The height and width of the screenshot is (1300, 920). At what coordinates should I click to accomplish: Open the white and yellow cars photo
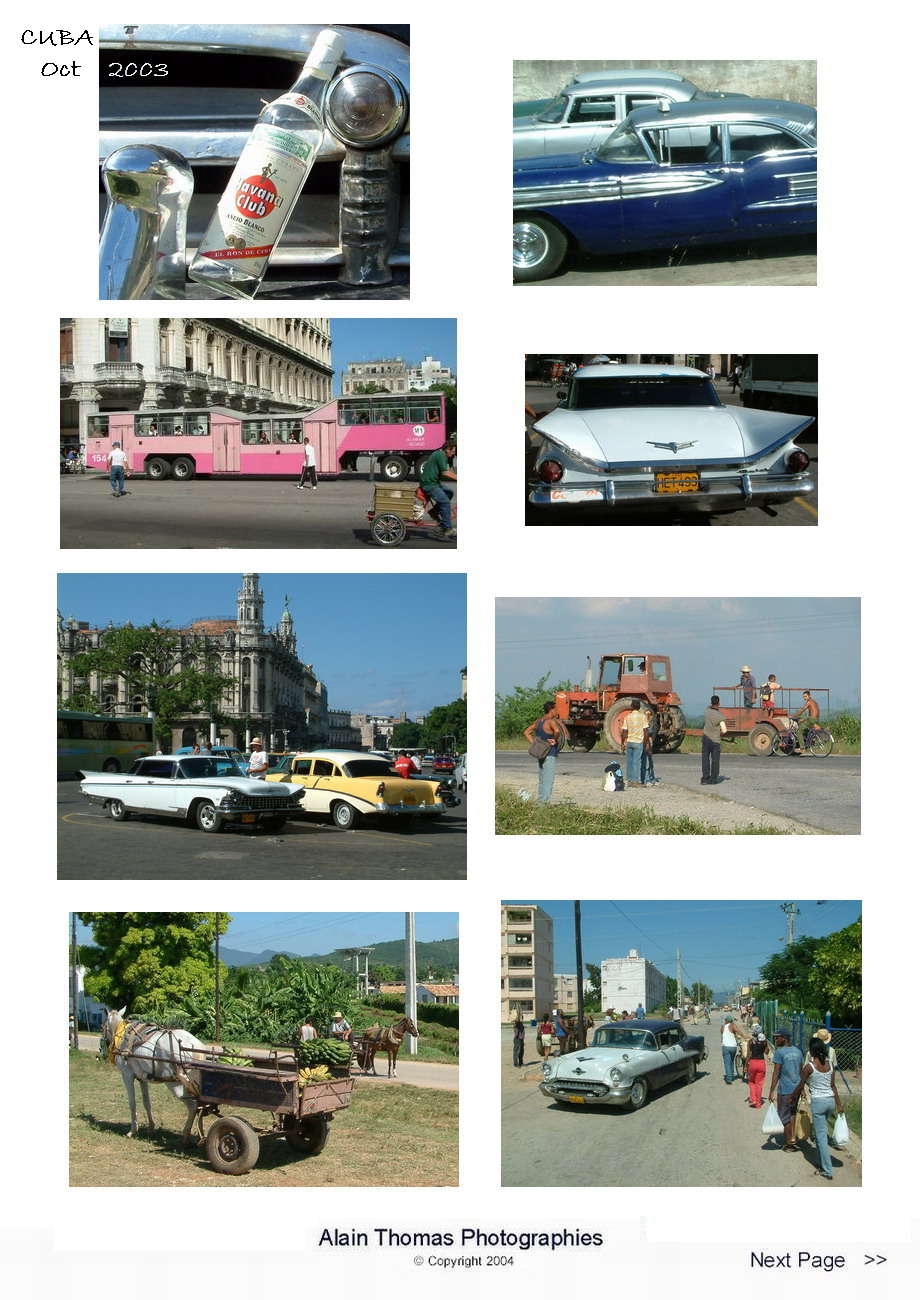coord(261,726)
